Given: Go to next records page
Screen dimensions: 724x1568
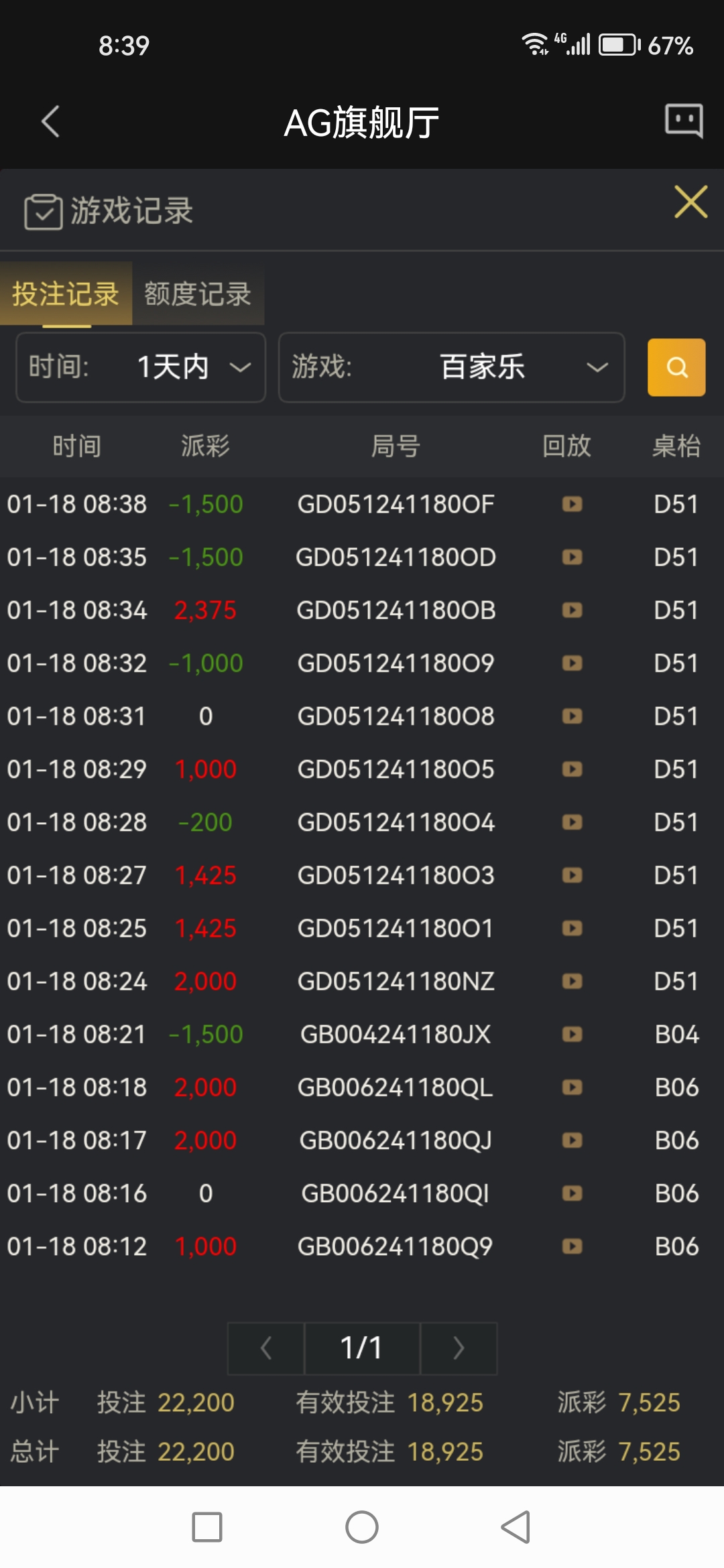Looking at the screenshot, I should pos(459,1348).
